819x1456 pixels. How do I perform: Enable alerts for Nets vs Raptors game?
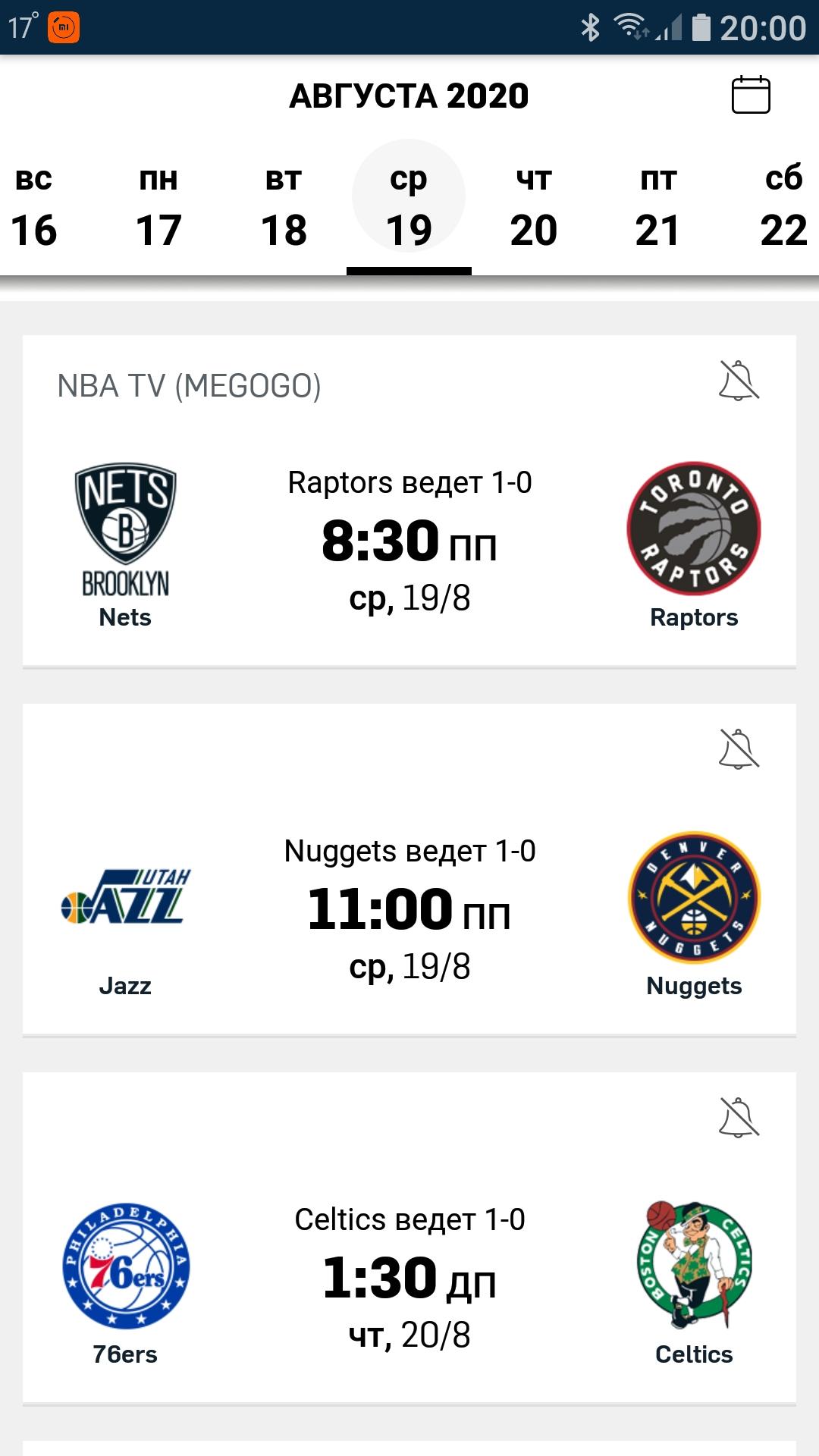(x=739, y=381)
